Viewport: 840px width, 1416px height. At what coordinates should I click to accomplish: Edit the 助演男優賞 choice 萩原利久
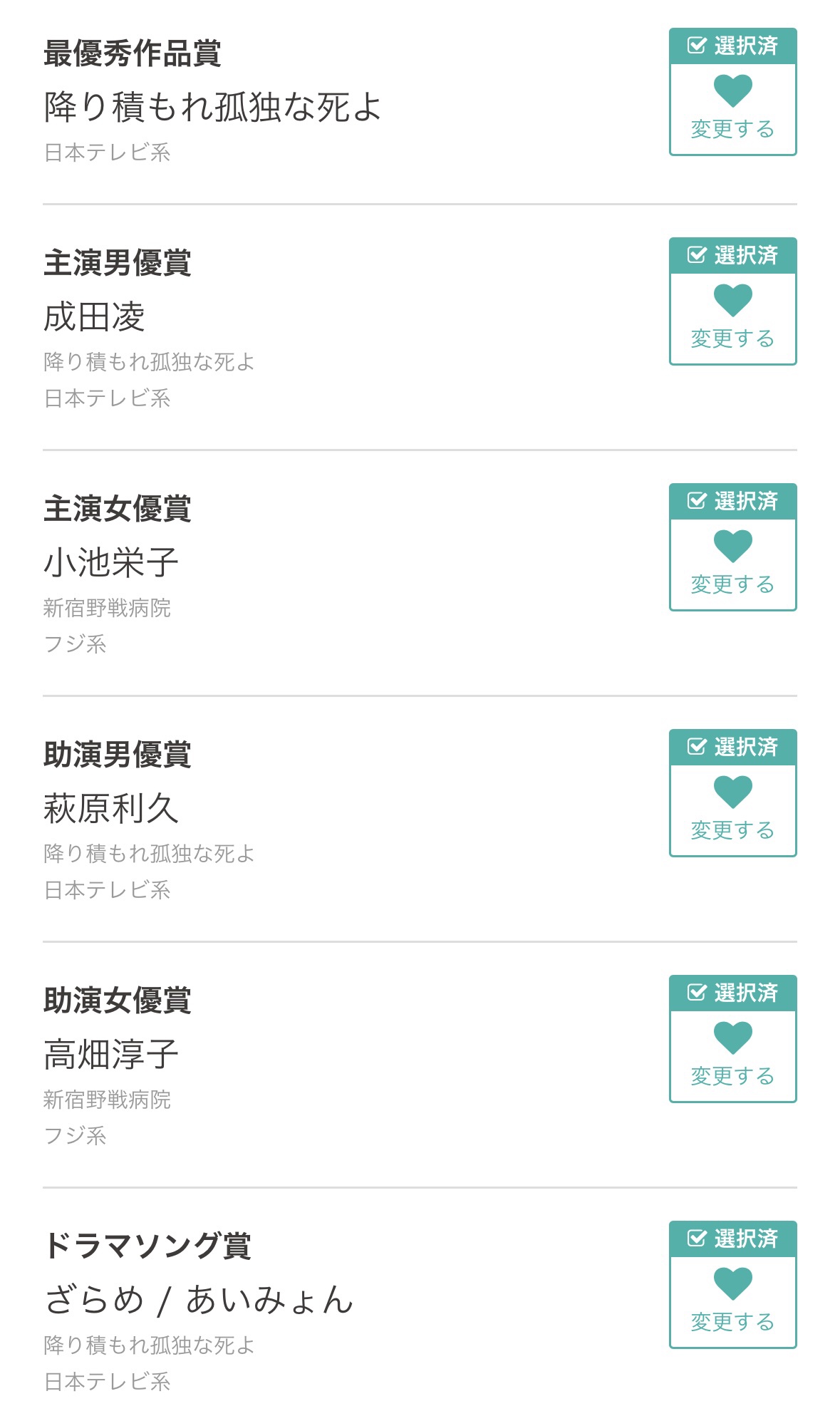coord(732,810)
